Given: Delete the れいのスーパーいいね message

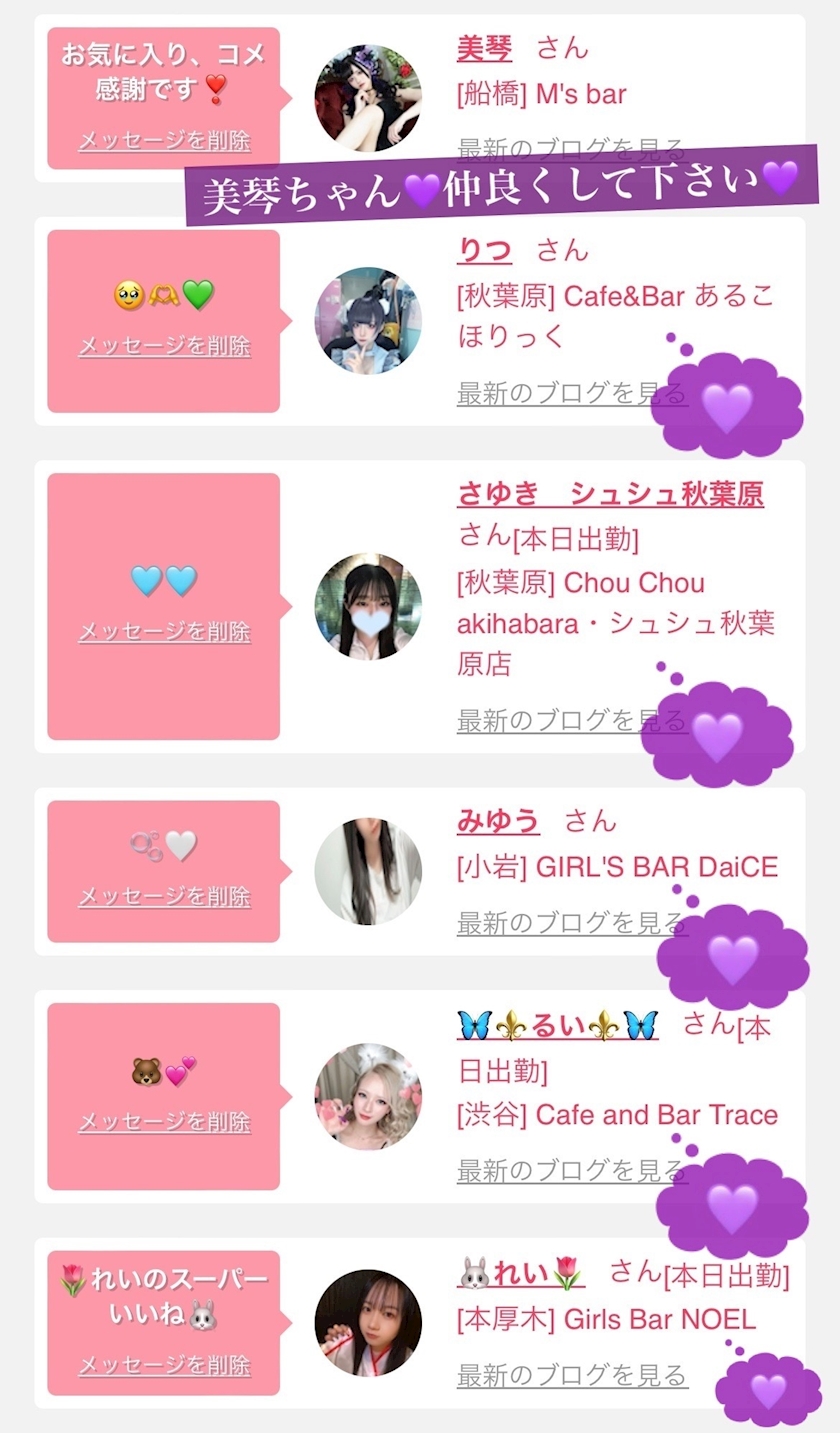Looking at the screenshot, I should click(x=164, y=1365).
